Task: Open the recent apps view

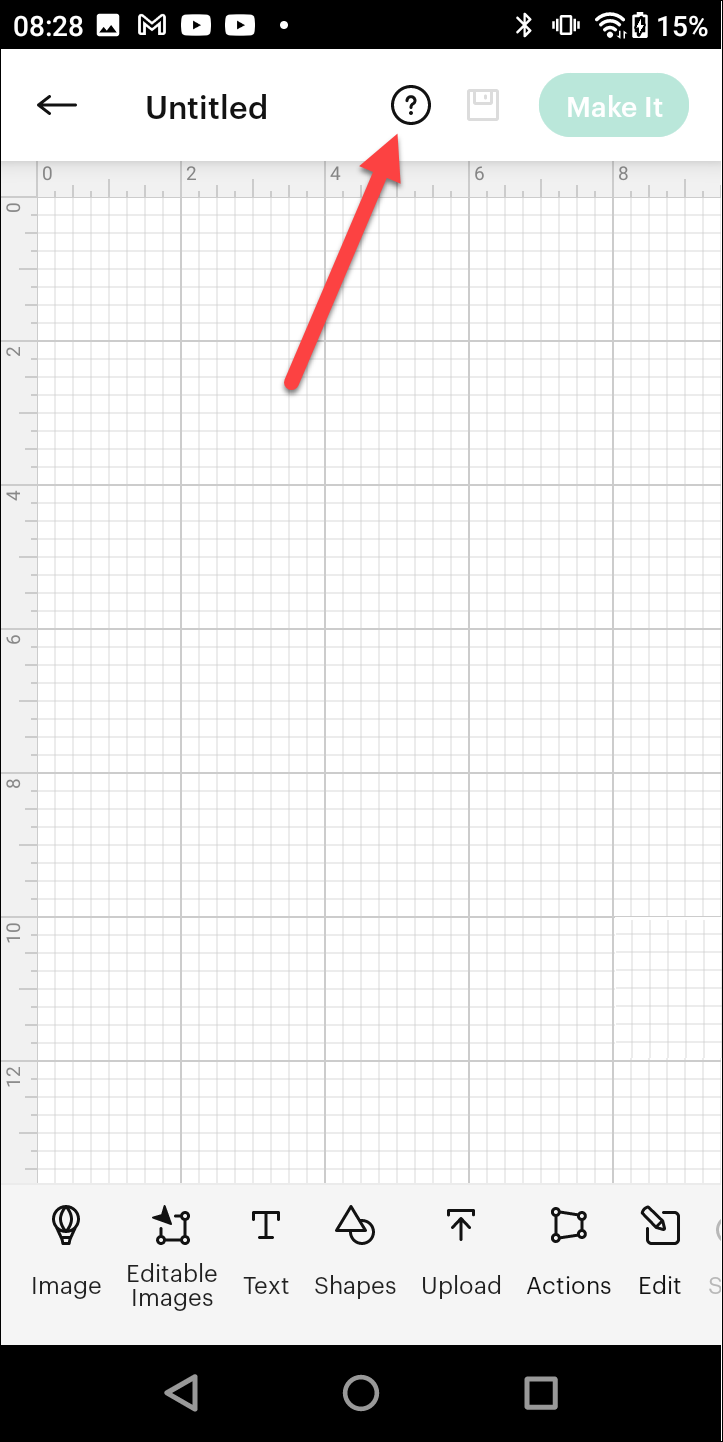Action: (541, 1393)
